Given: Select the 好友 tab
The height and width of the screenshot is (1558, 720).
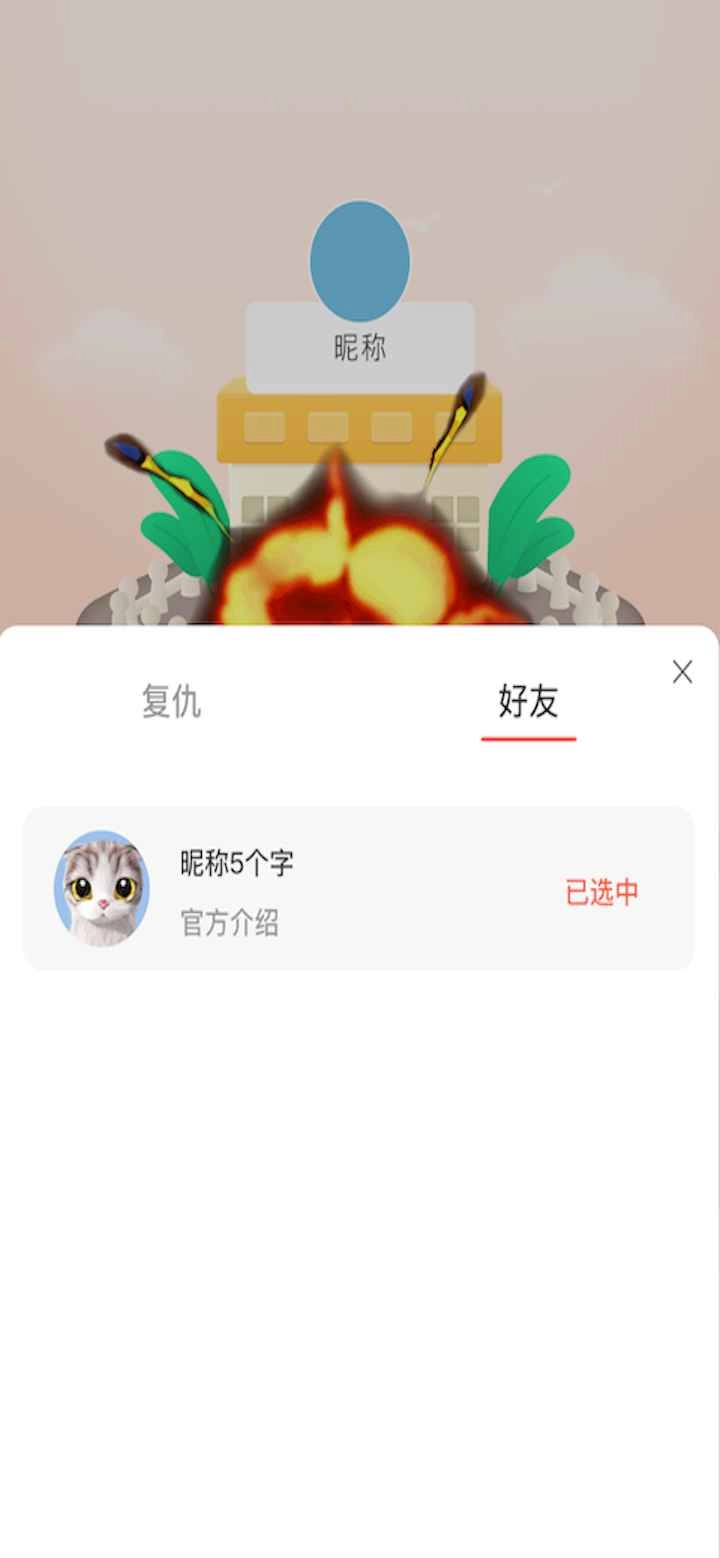Looking at the screenshot, I should [529, 703].
